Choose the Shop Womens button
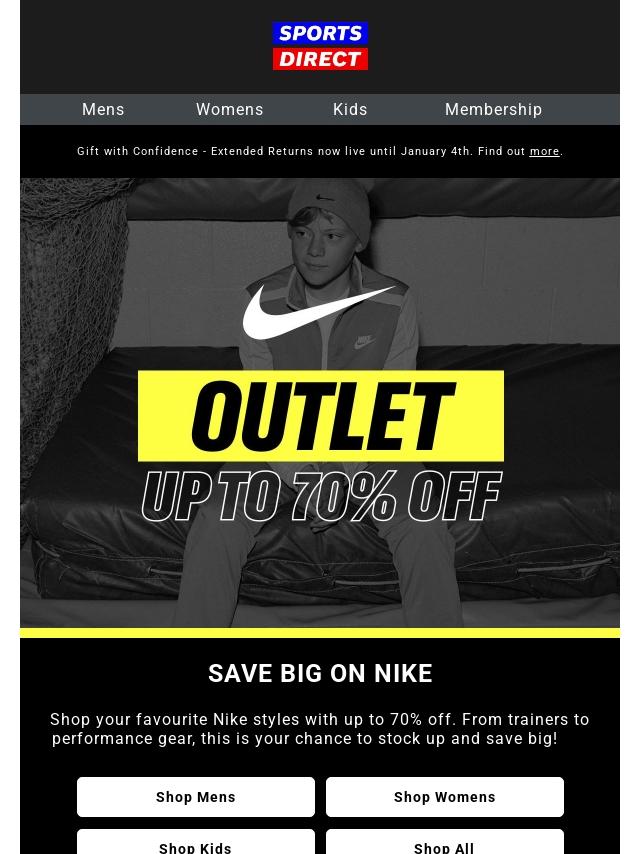This screenshot has width=640, height=854. click(x=445, y=797)
